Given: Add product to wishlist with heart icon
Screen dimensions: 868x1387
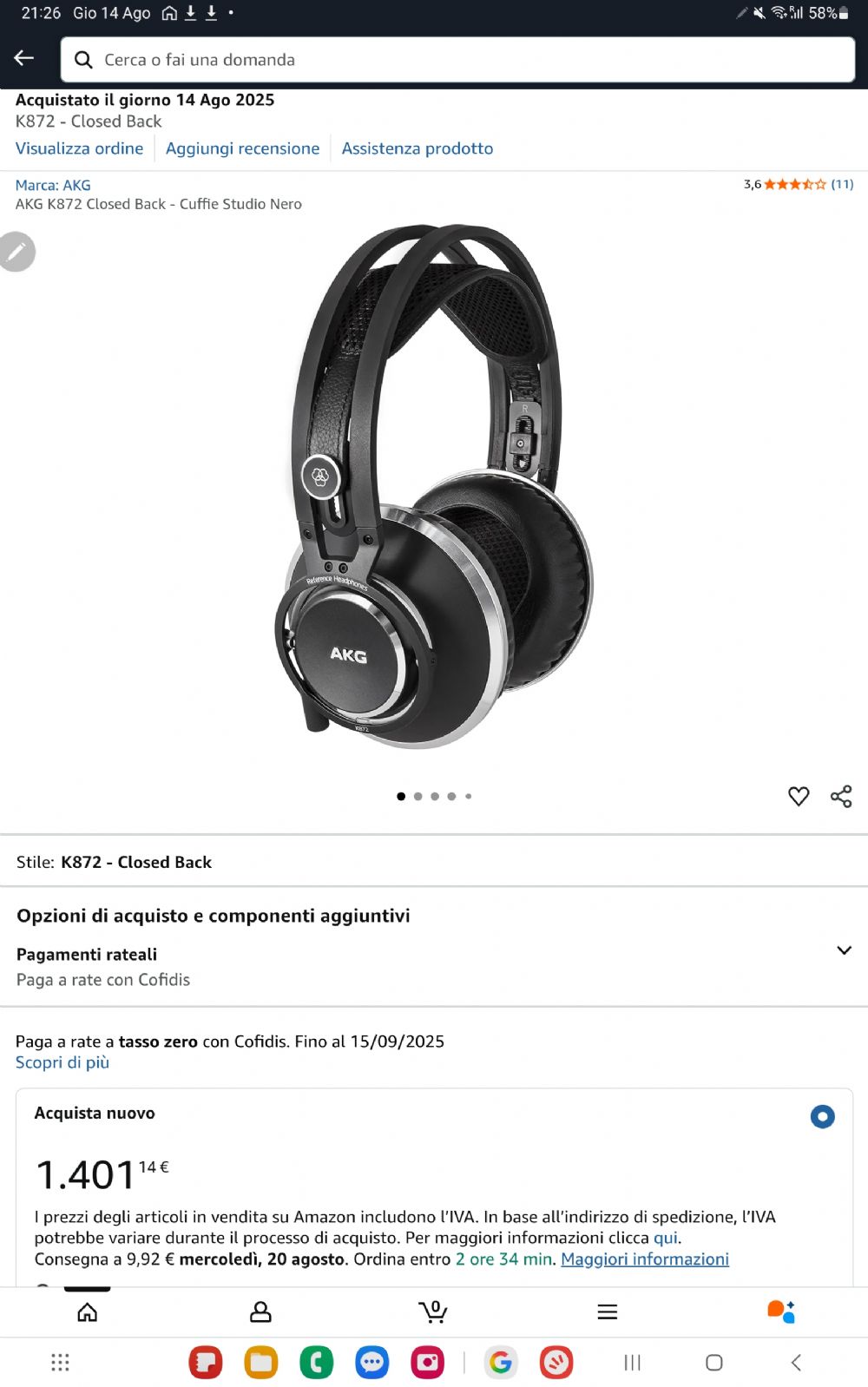Looking at the screenshot, I should (x=798, y=796).
